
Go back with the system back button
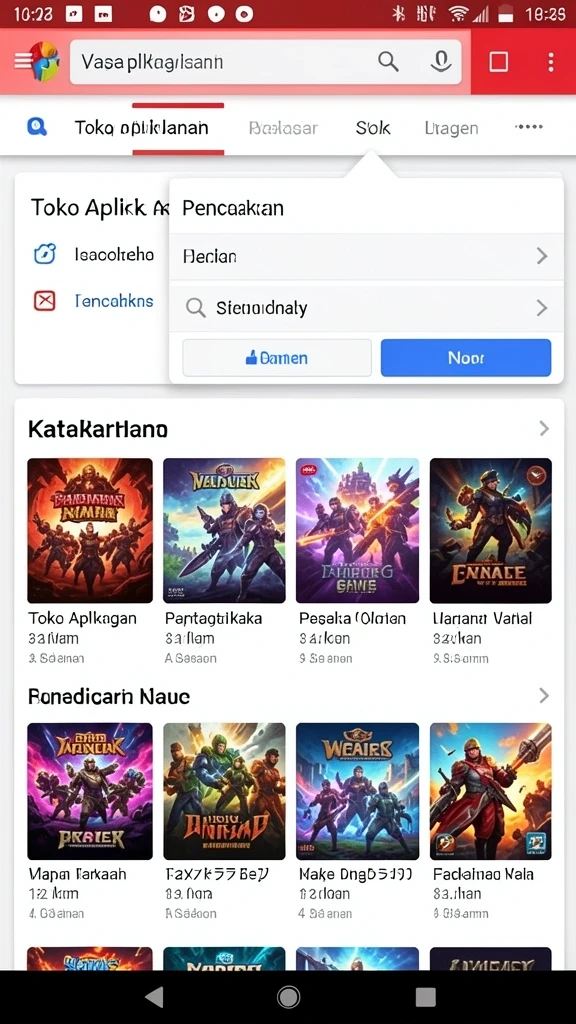(155, 997)
